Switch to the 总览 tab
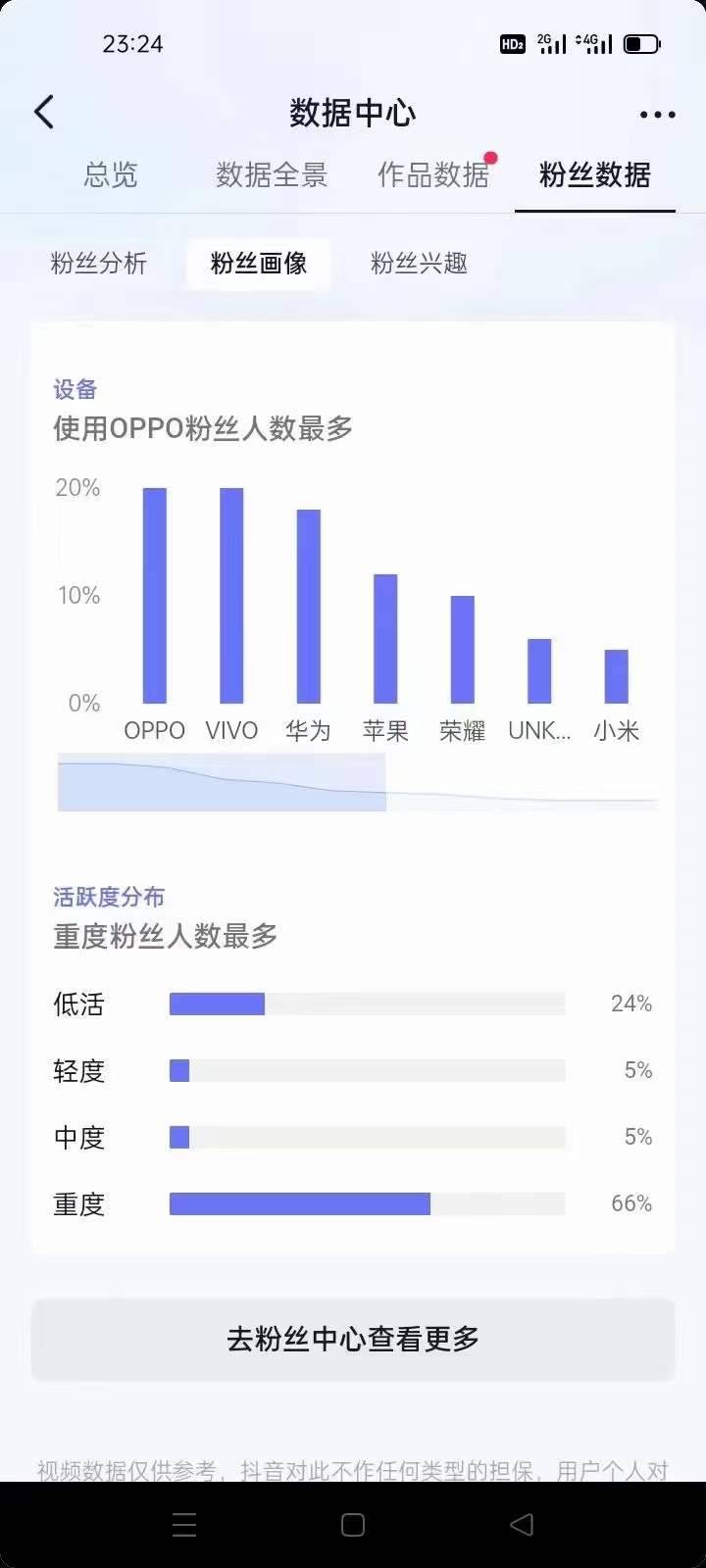This screenshot has width=706, height=1568. 111,175
